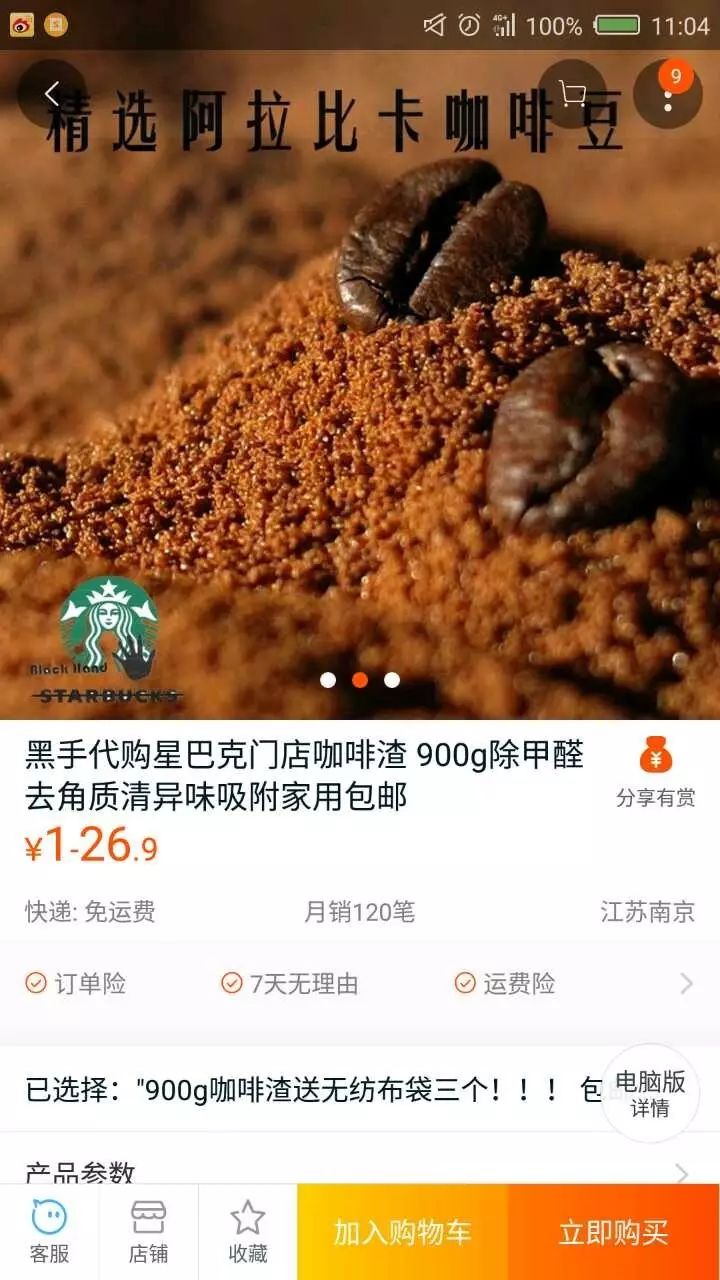Tap 分享有赏 to share for reward
Screen dimensions: 720x1280
(x=656, y=772)
